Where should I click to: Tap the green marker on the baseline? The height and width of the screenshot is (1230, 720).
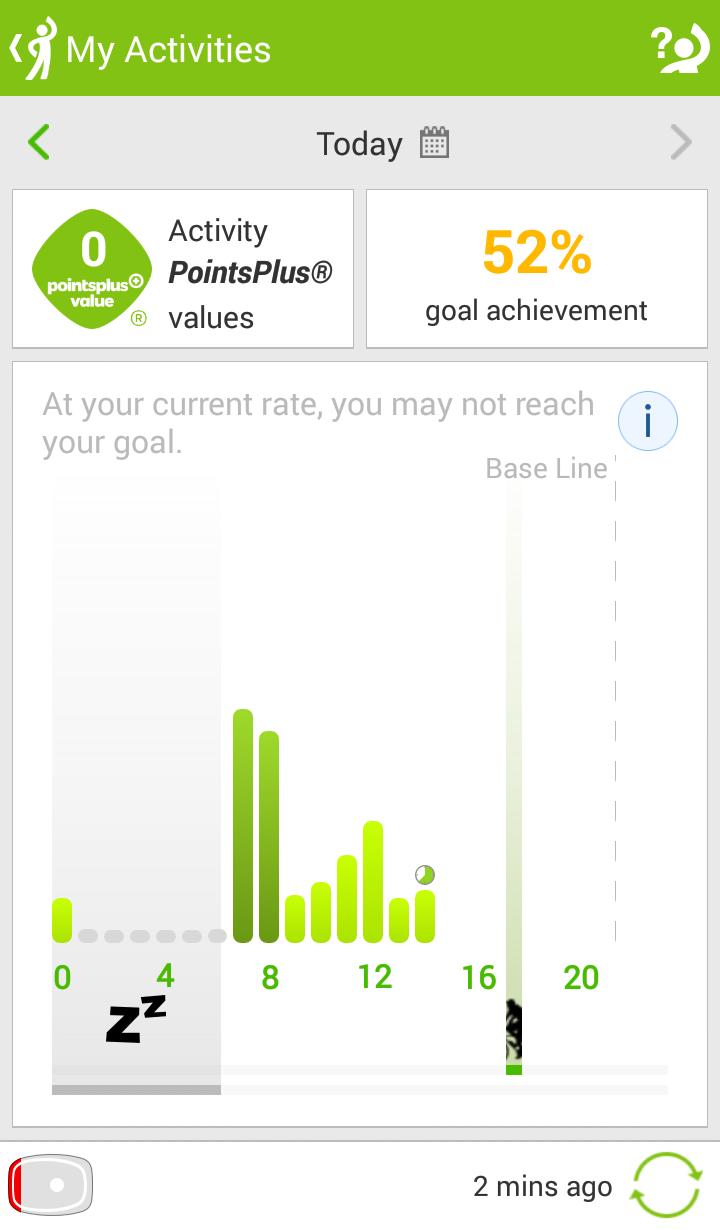[x=513, y=1068]
